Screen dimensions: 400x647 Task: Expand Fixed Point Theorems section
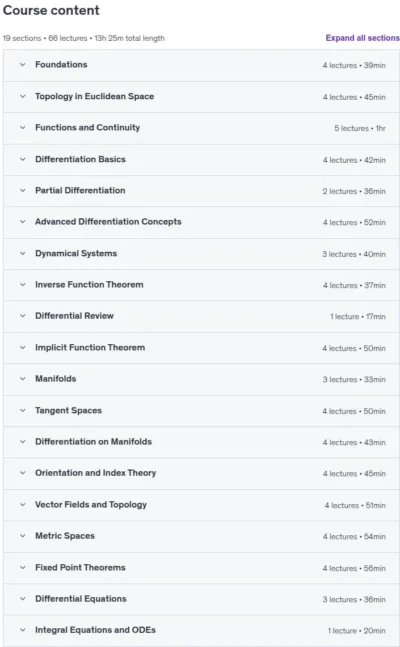tap(201, 568)
